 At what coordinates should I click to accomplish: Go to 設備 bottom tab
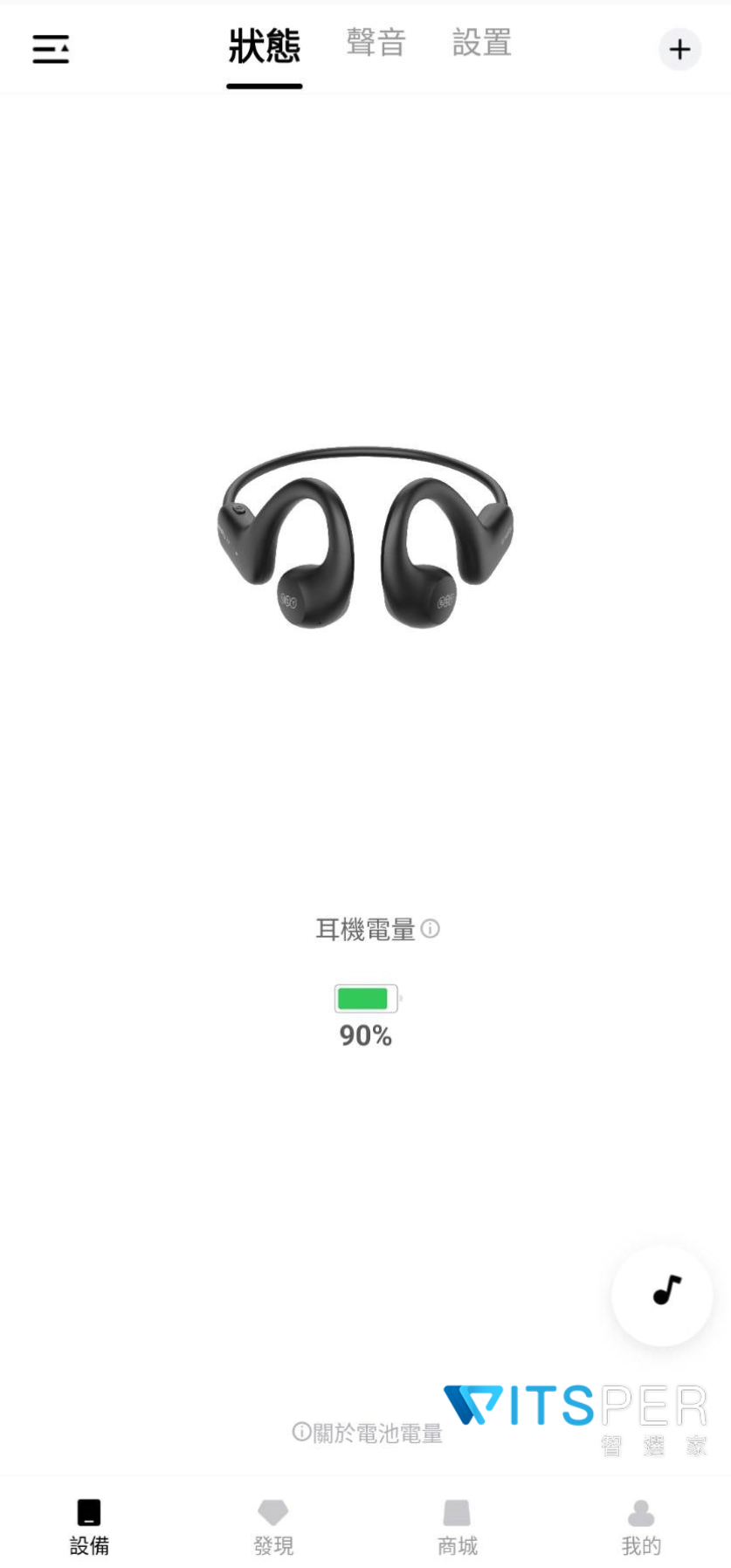[89, 1527]
